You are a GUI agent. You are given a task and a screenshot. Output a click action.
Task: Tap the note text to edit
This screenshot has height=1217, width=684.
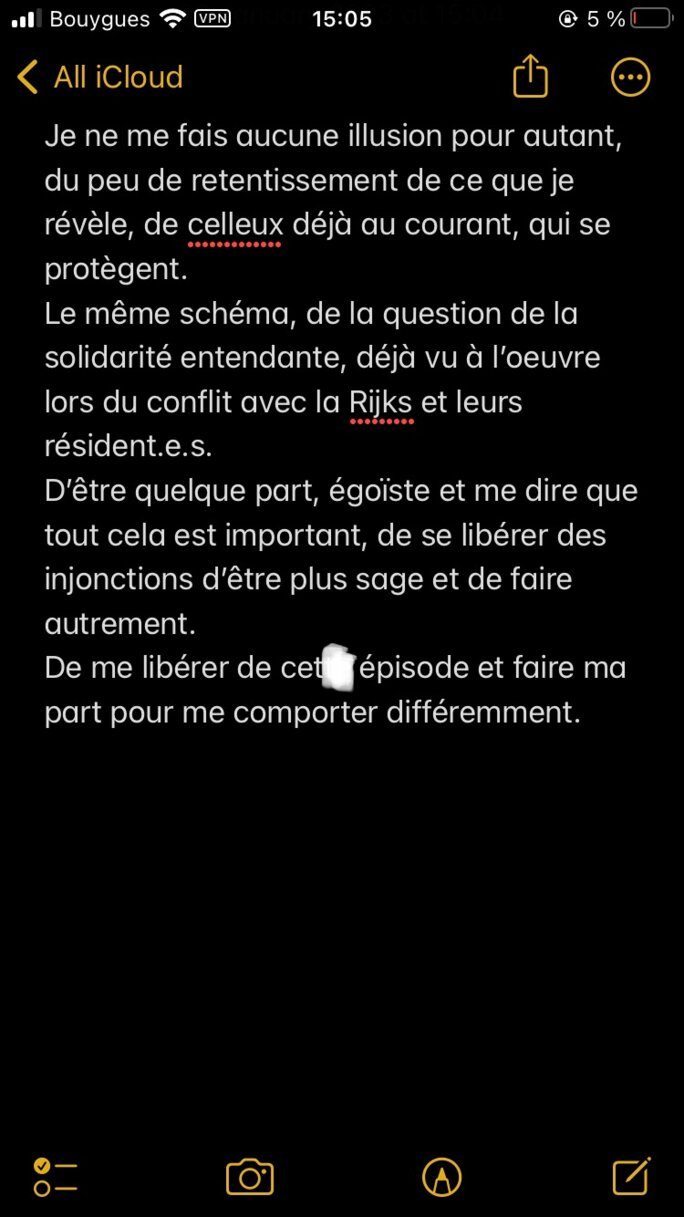[x=340, y=400]
